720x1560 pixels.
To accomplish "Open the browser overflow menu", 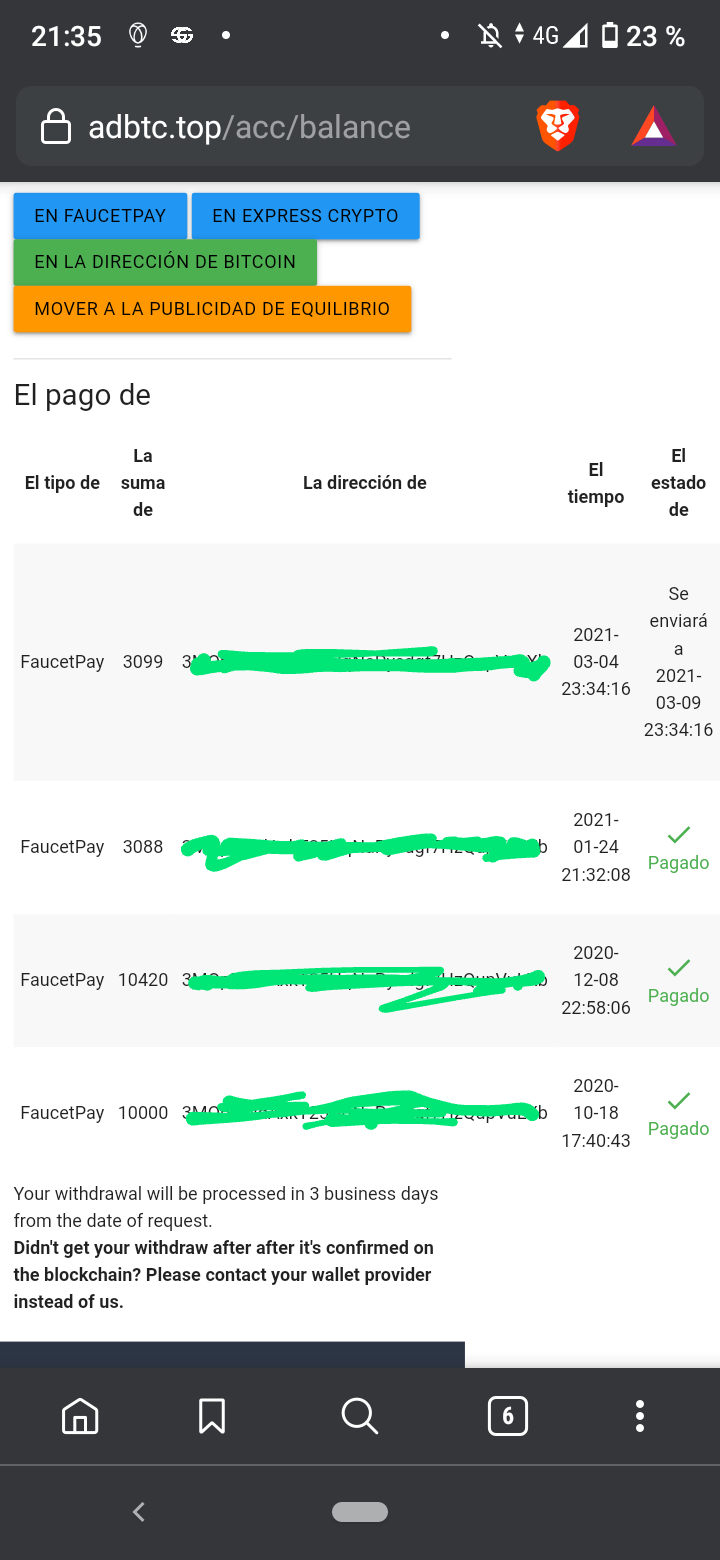I will point(640,1416).
